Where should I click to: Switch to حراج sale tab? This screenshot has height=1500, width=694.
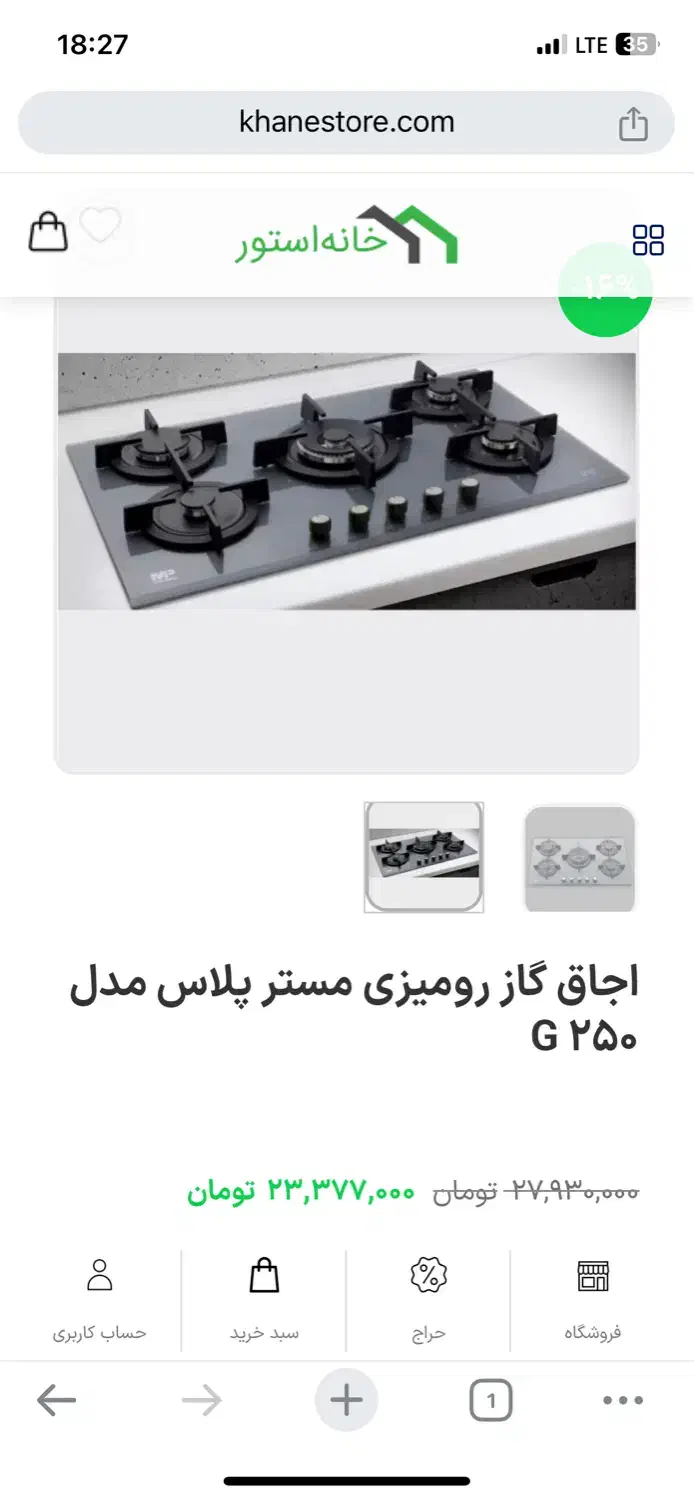428,1299
